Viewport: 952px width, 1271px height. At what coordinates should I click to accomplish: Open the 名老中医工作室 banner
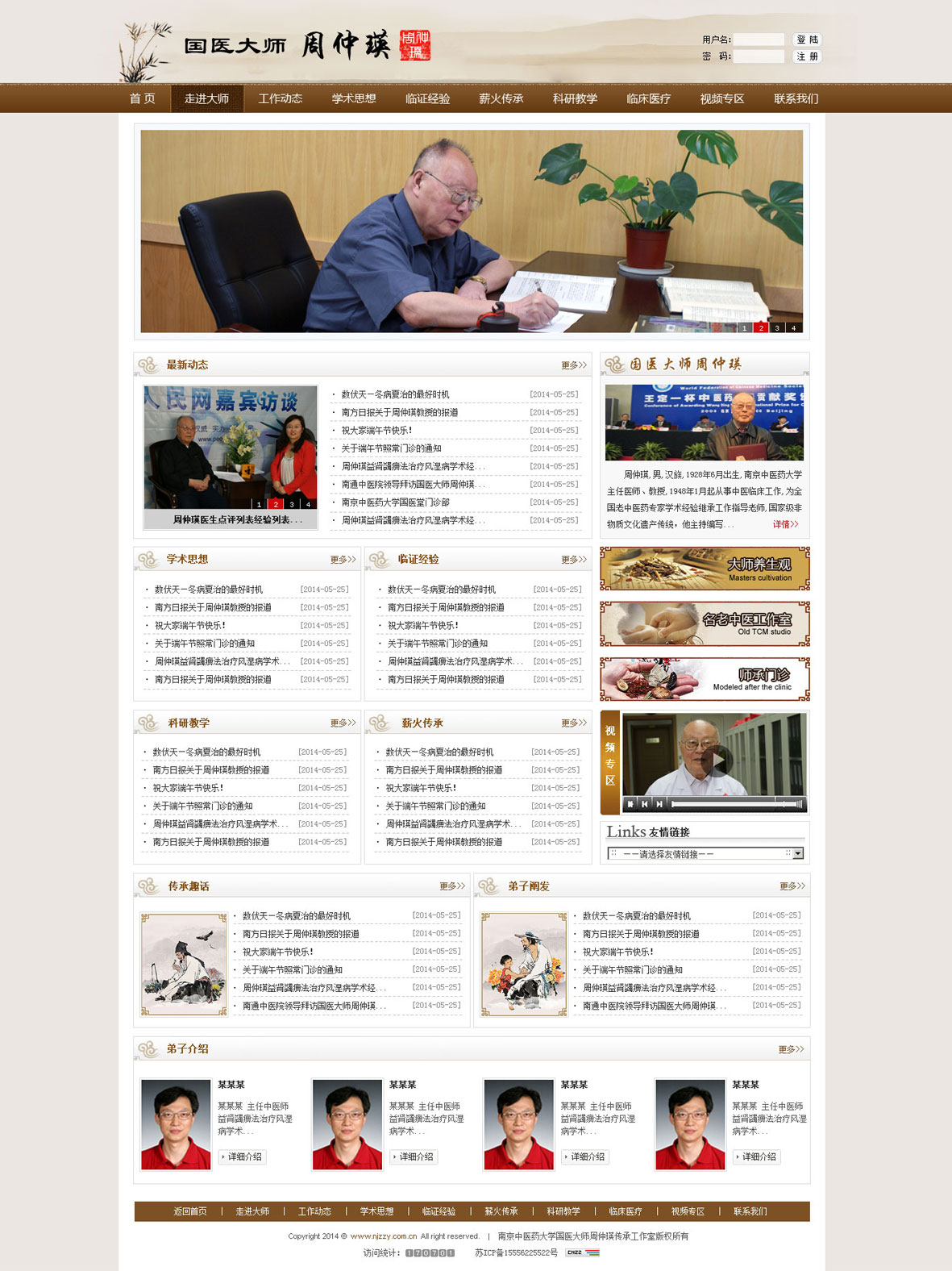coord(705,623)
